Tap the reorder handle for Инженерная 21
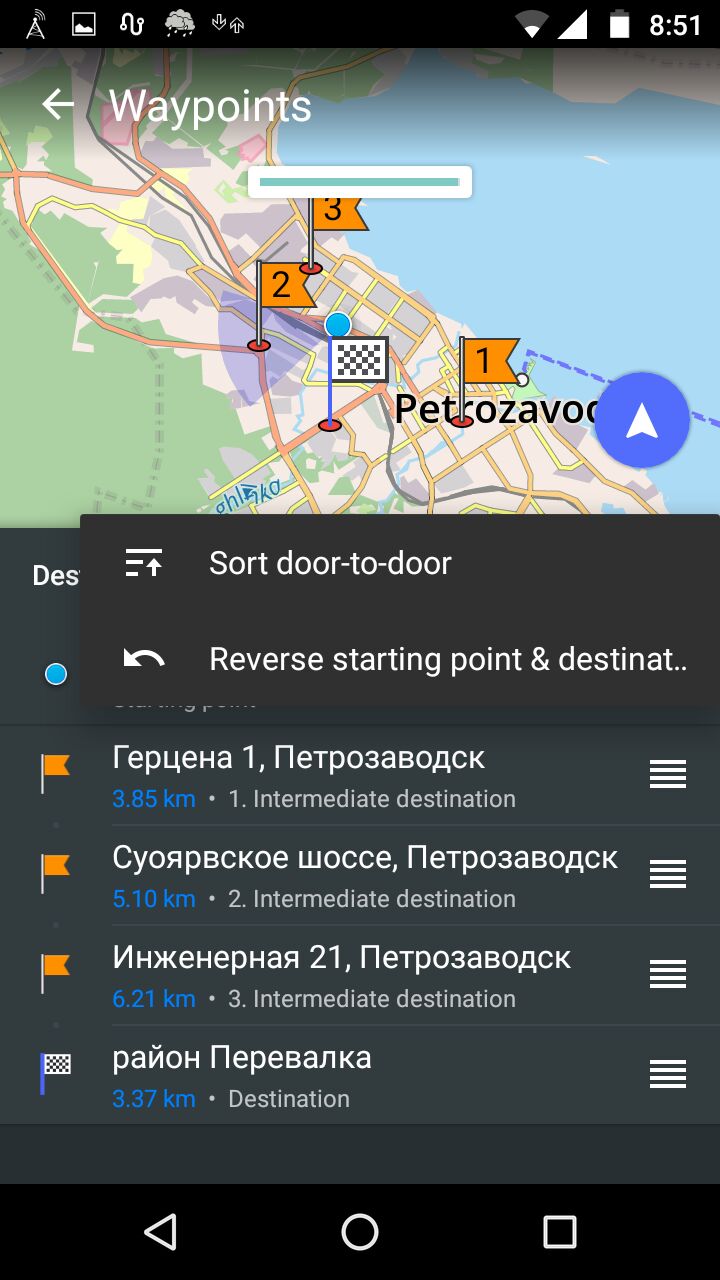 coord(668,975)
